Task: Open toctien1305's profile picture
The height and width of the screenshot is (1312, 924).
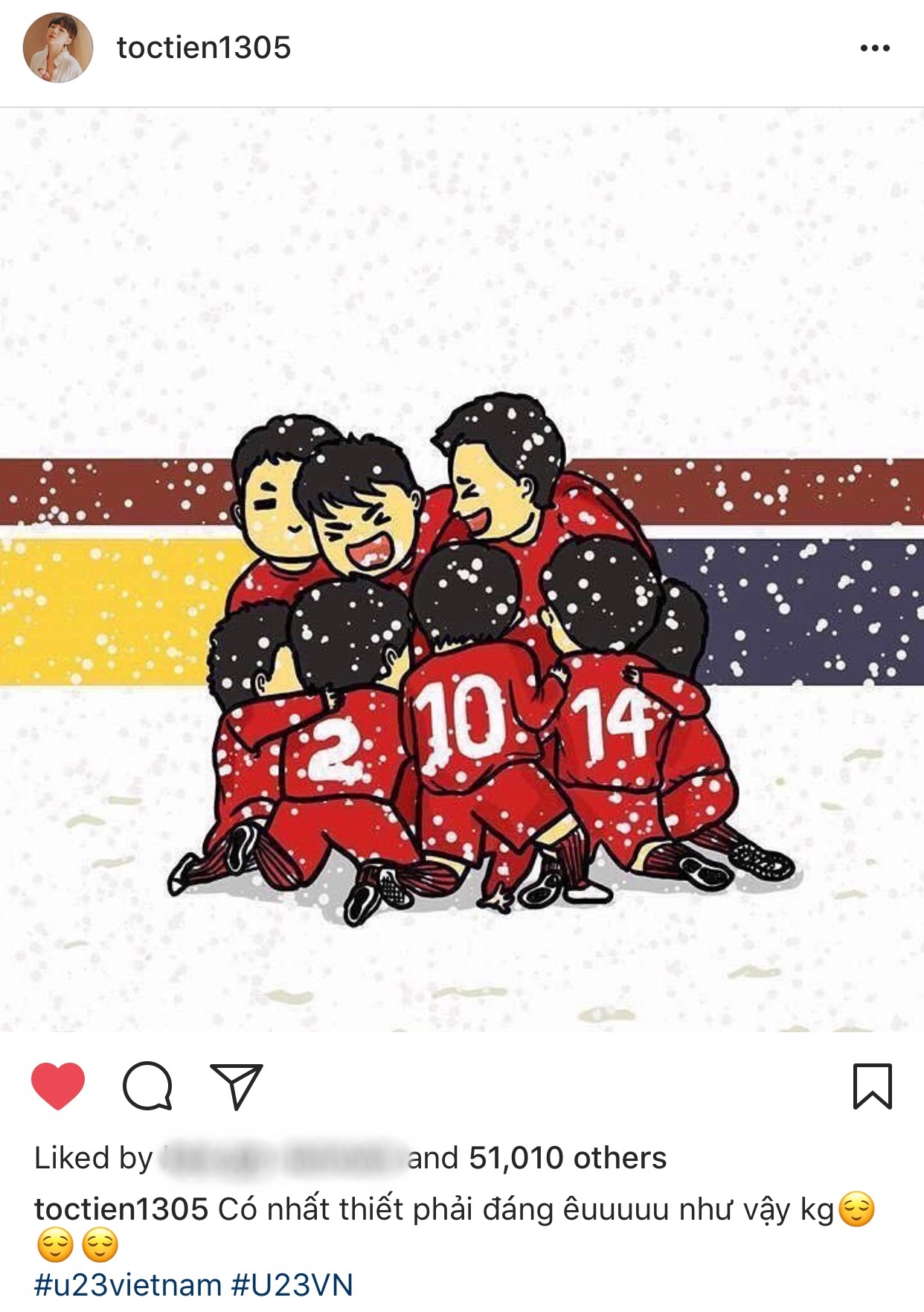Action: pyautogui.click(x=57, y=48)
